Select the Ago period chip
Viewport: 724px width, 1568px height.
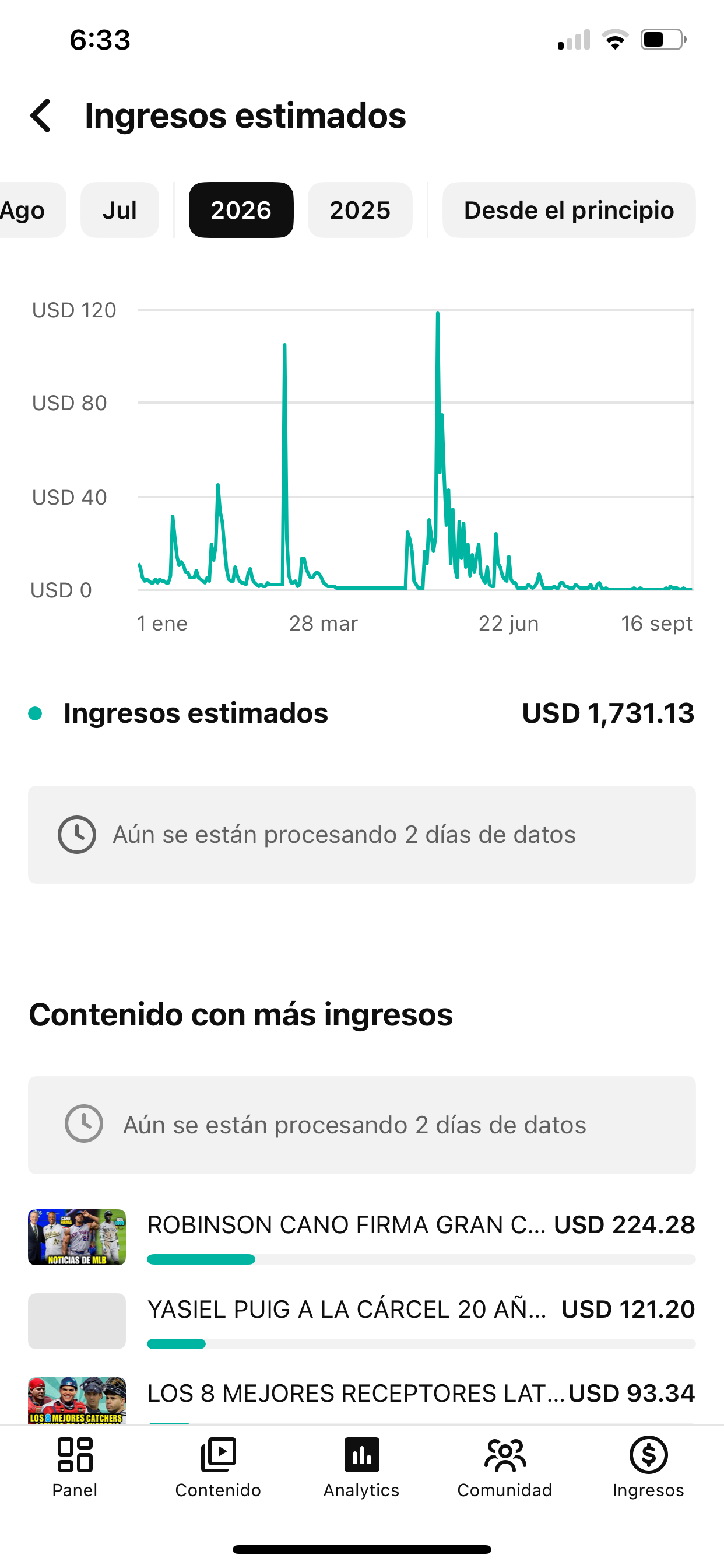(x=29, y=210)
